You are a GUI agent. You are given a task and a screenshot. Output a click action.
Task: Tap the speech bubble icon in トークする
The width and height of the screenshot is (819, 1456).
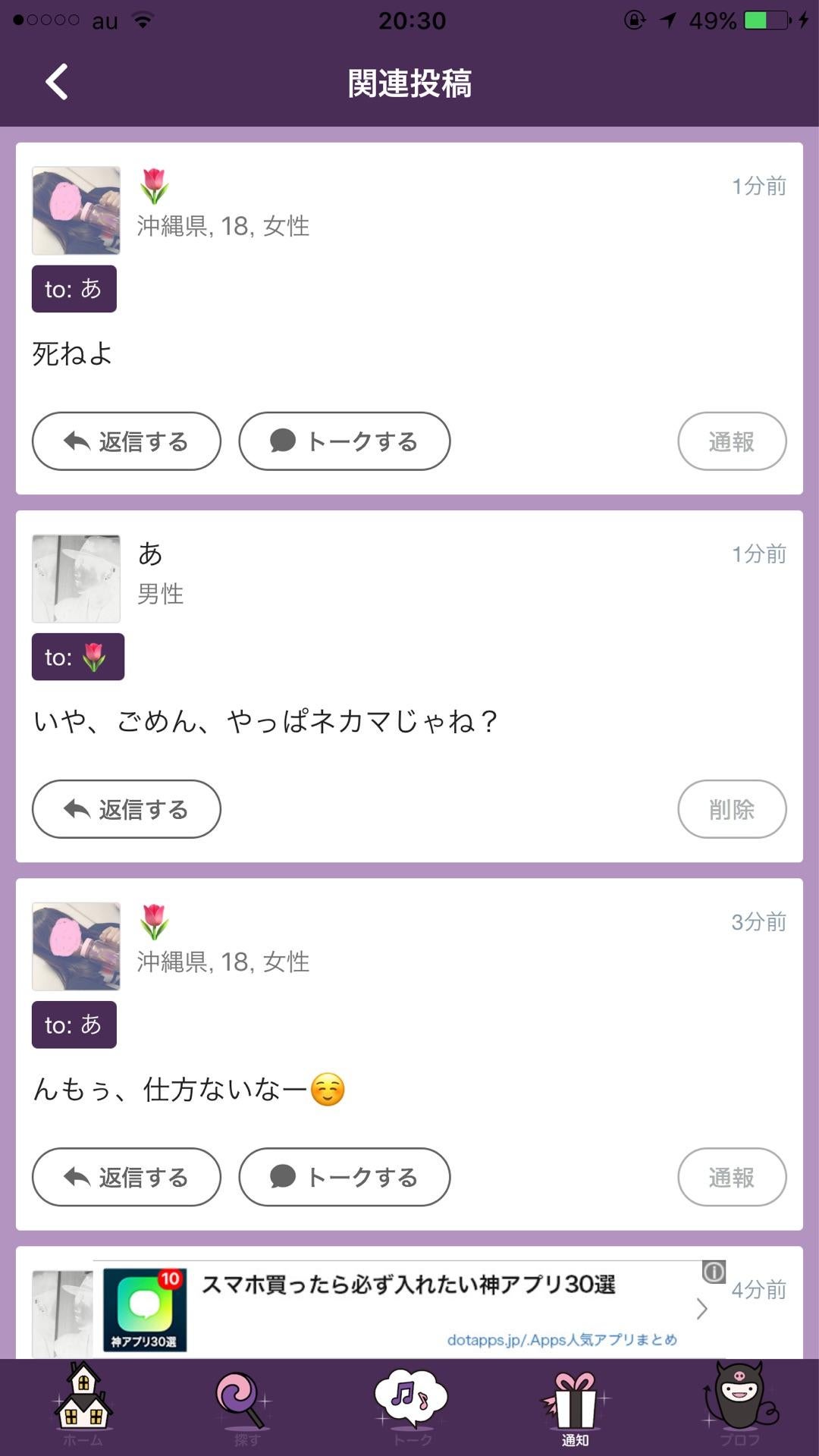tap(284, 441)
